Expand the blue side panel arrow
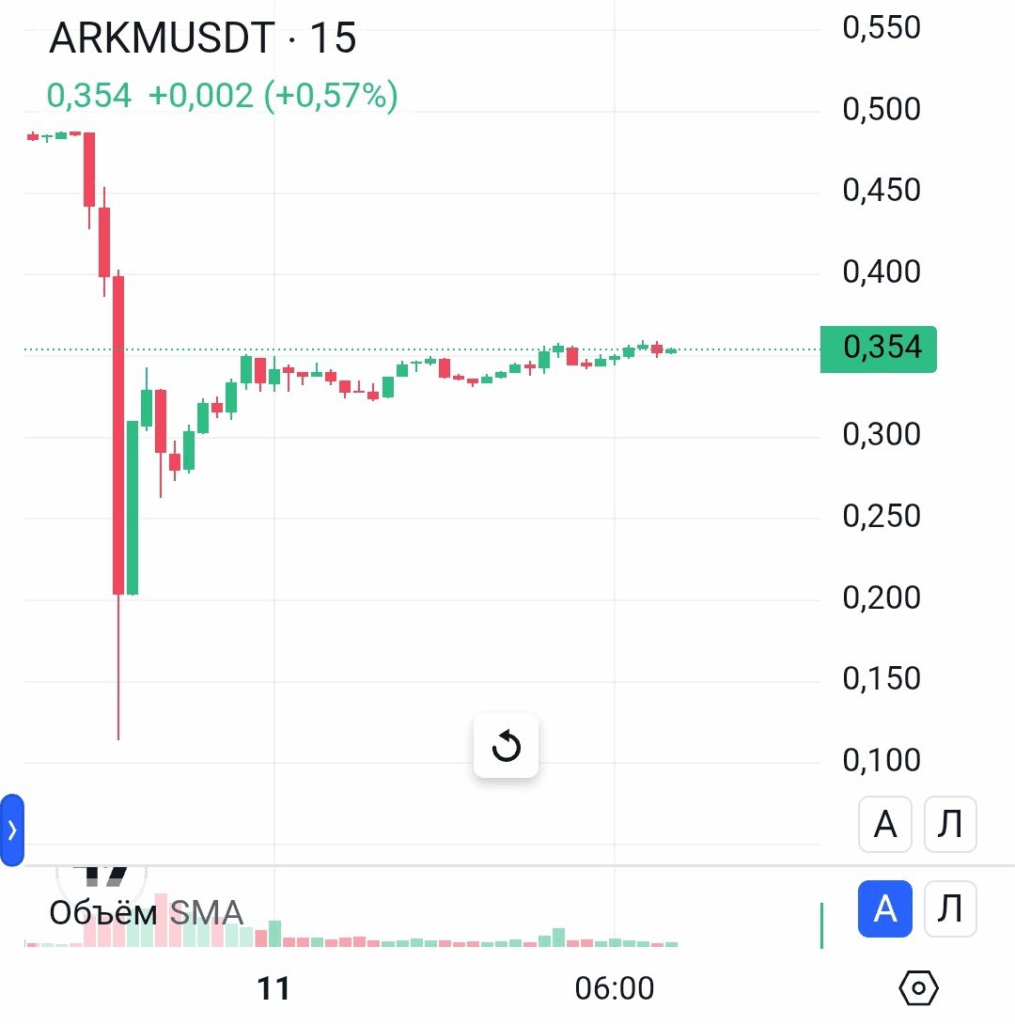Image resolution: width=1015 pixels, height=1024 pixels. pos(11,830)
